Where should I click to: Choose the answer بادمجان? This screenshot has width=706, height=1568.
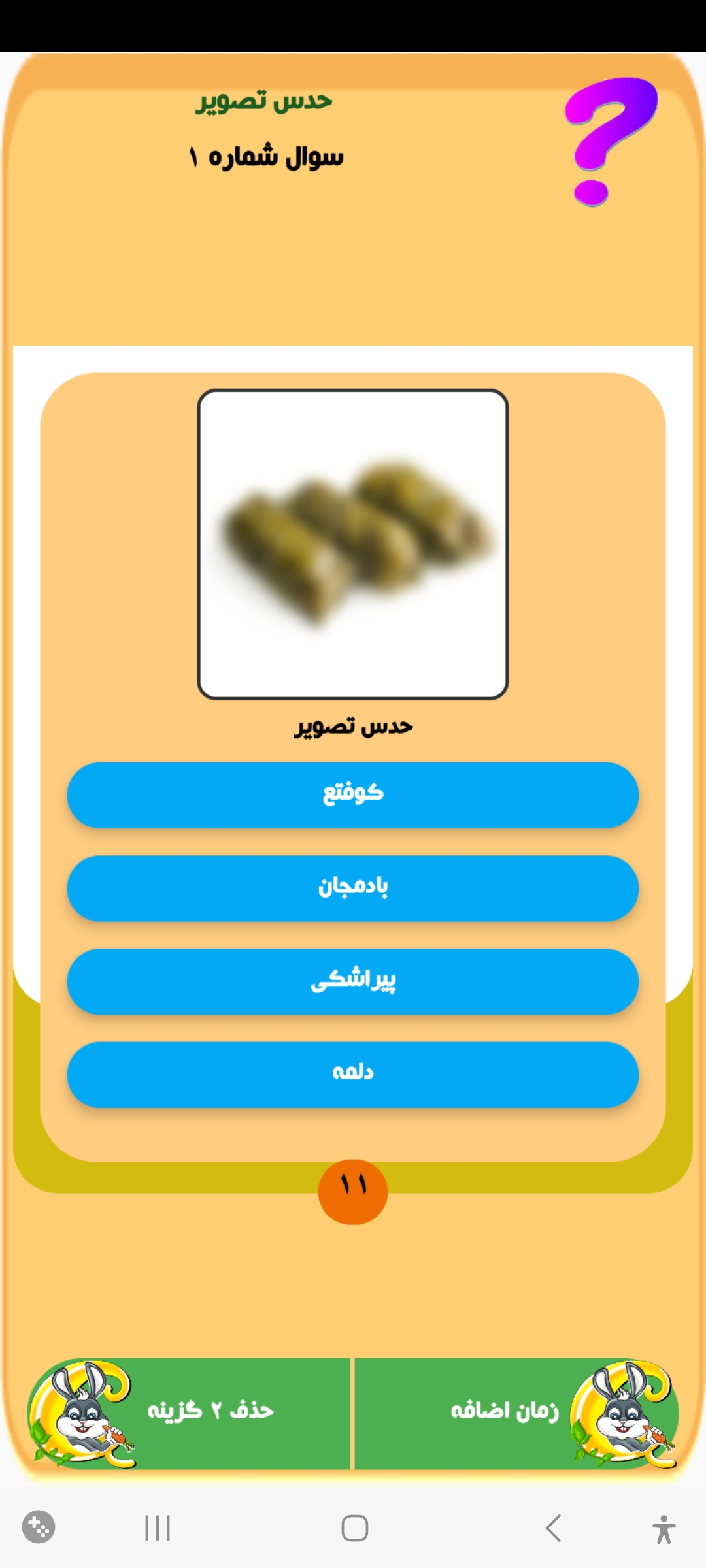pos(353,888)
